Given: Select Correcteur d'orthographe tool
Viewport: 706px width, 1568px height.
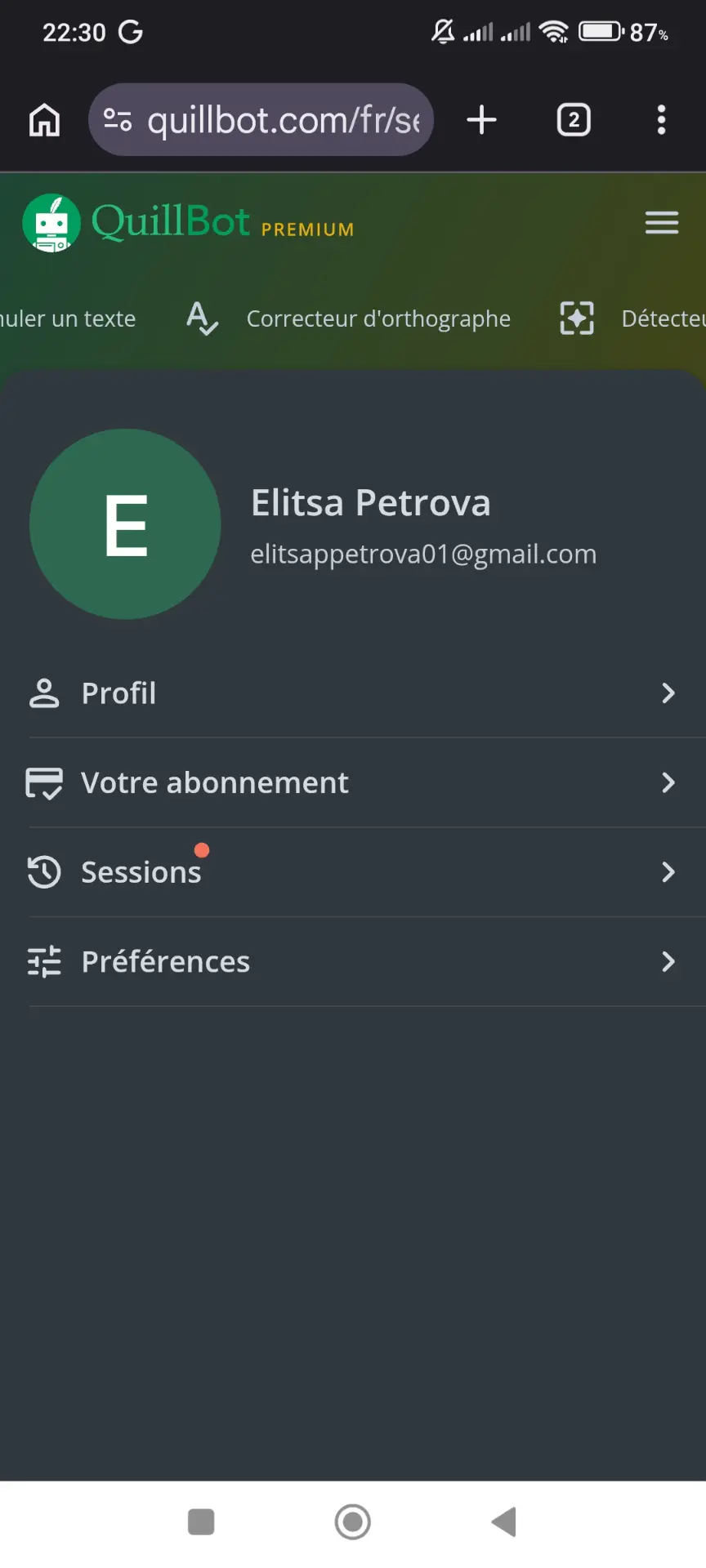Looking at the screenshot, I should 349,318.
